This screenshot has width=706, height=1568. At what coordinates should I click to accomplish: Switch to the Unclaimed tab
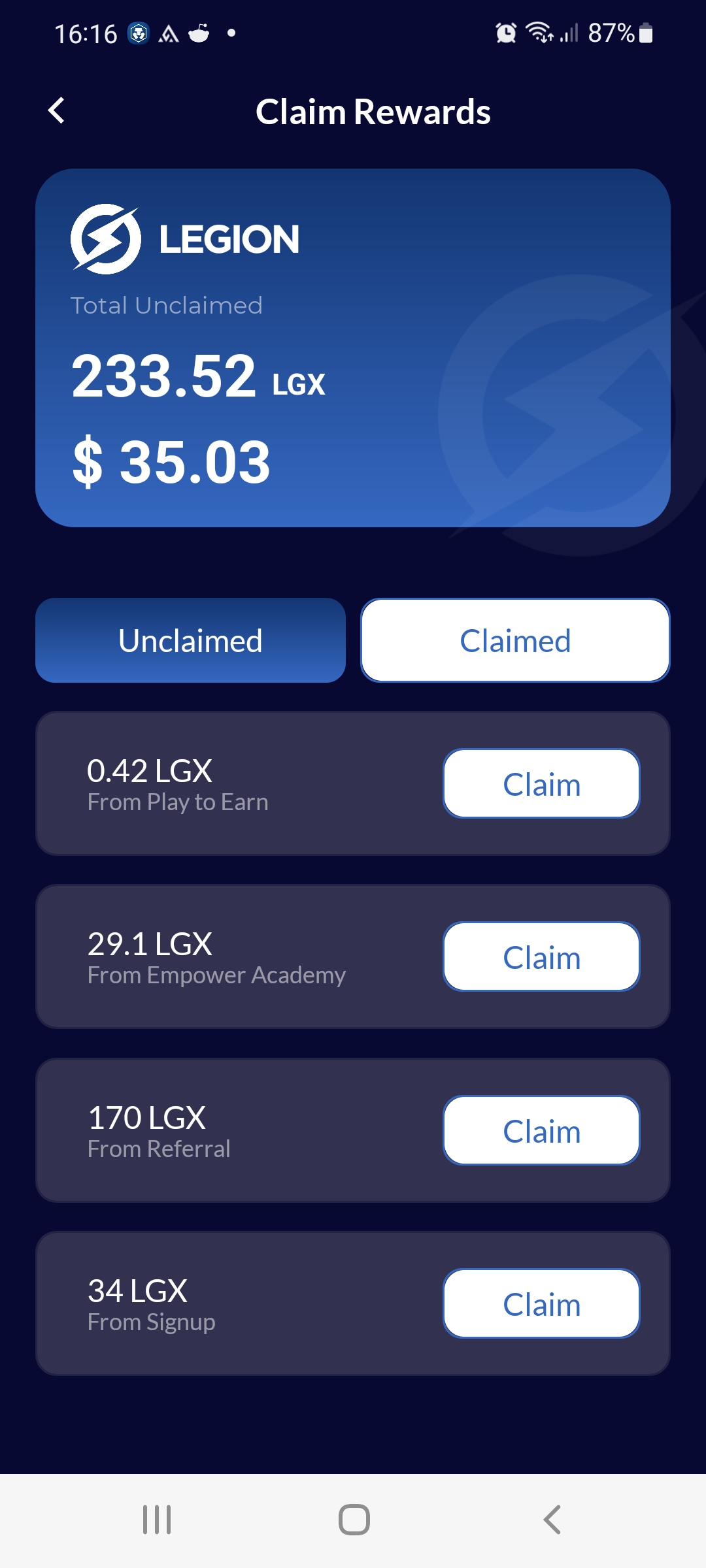tap(190, 640)
